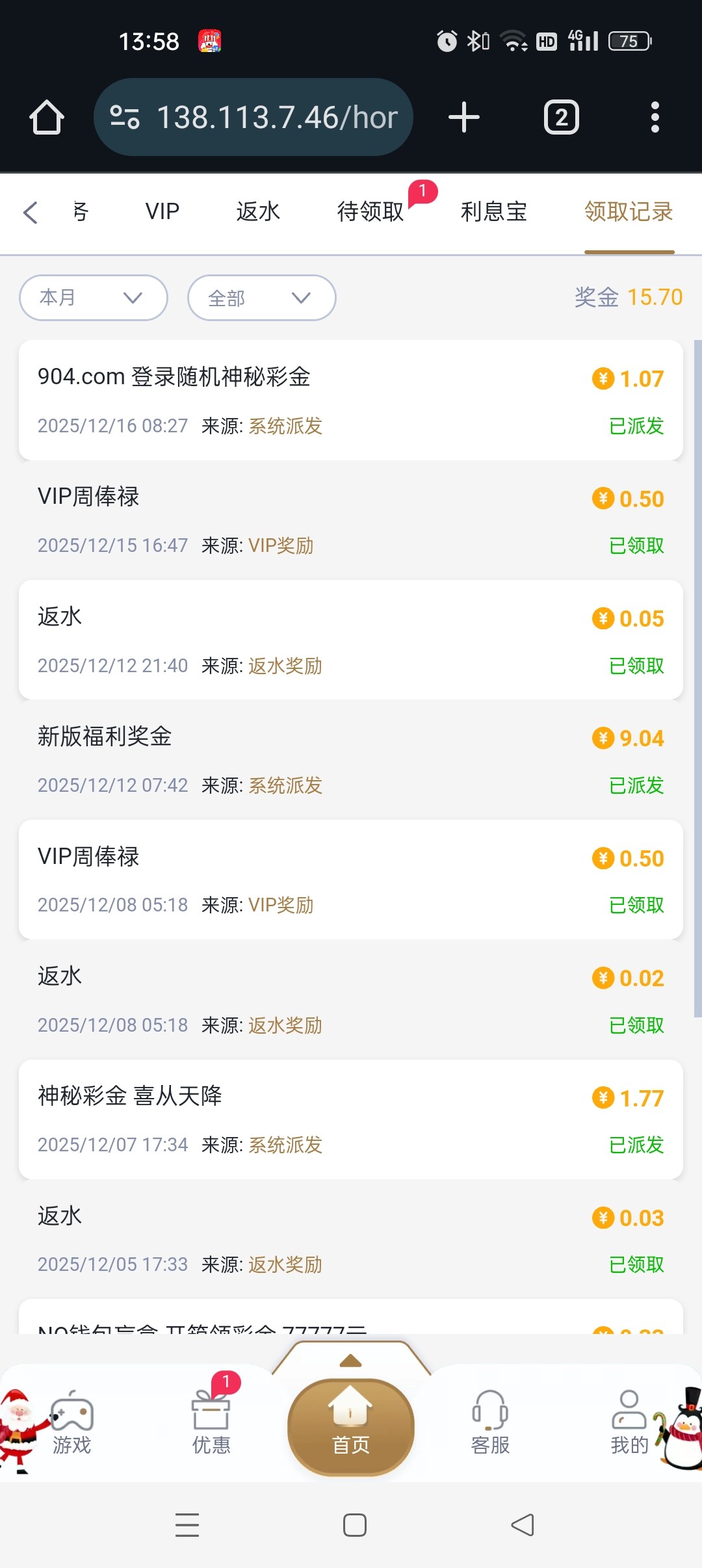This screenshot has height=1568, width=702.
Task: Open 优惠 in the bottom navigation
Action: click(211, 1424)
